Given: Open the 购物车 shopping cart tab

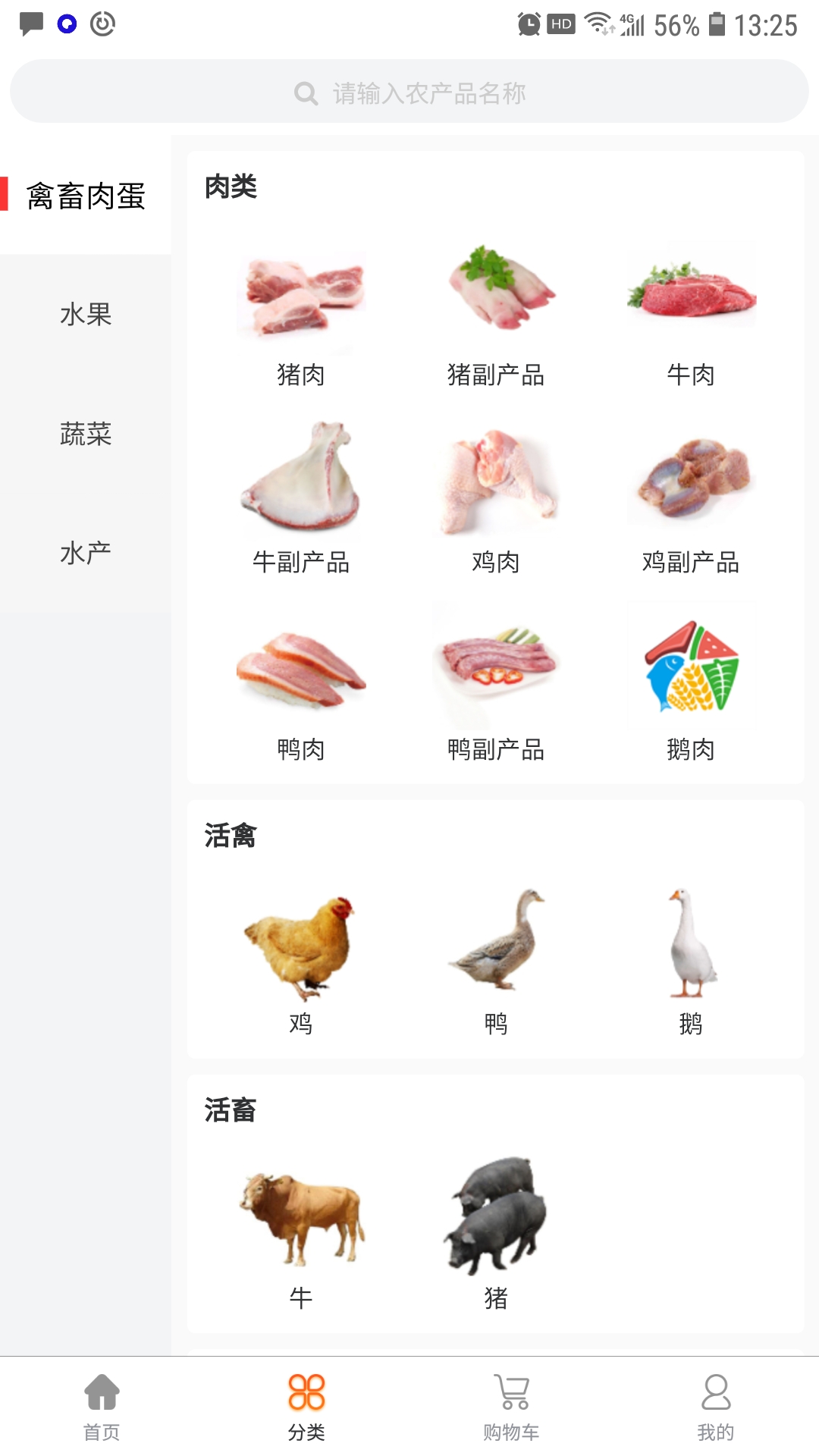Looking at the screenshot, I should [512, 1407].
